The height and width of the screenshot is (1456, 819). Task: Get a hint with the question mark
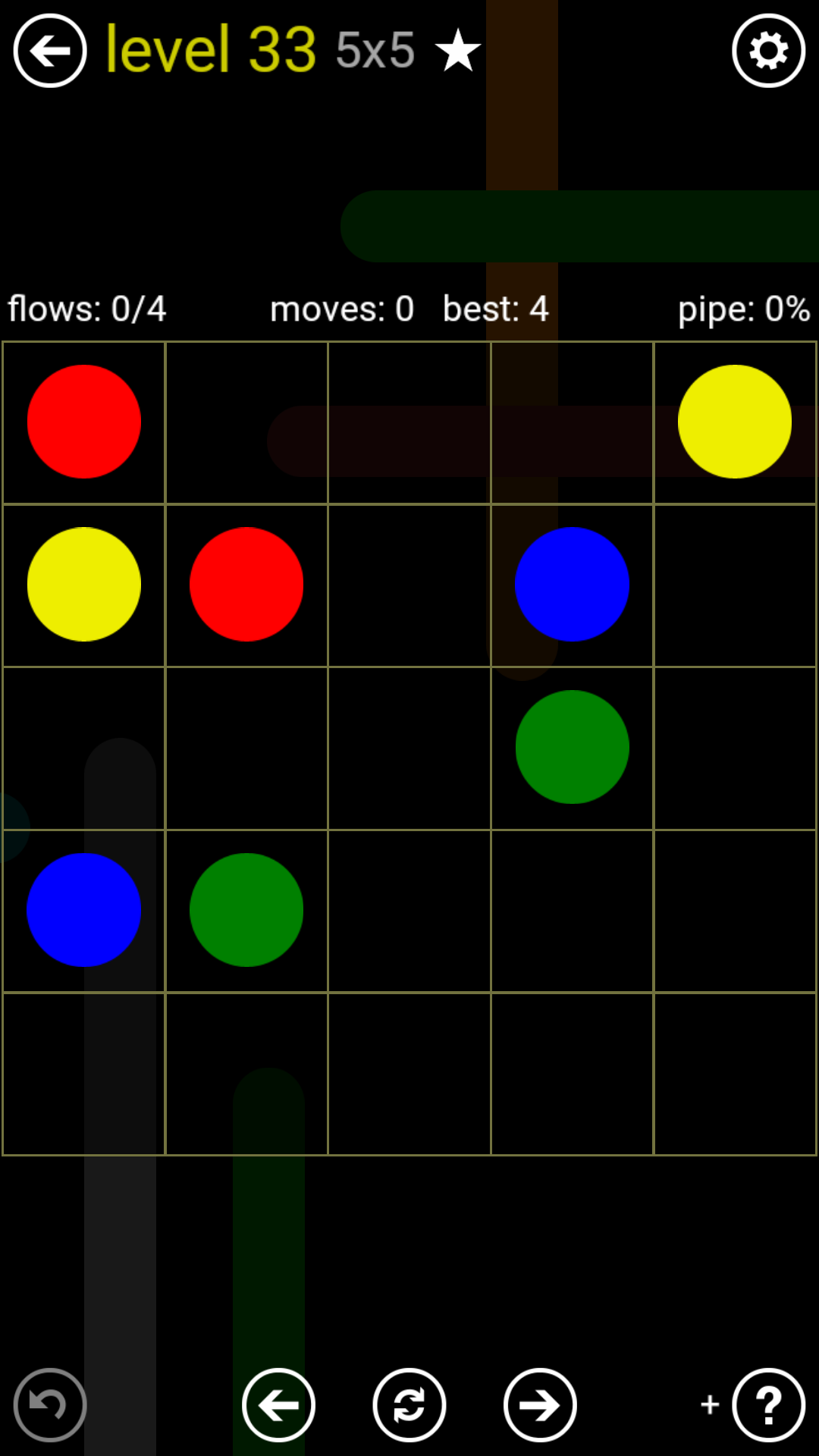point(768,1404)
